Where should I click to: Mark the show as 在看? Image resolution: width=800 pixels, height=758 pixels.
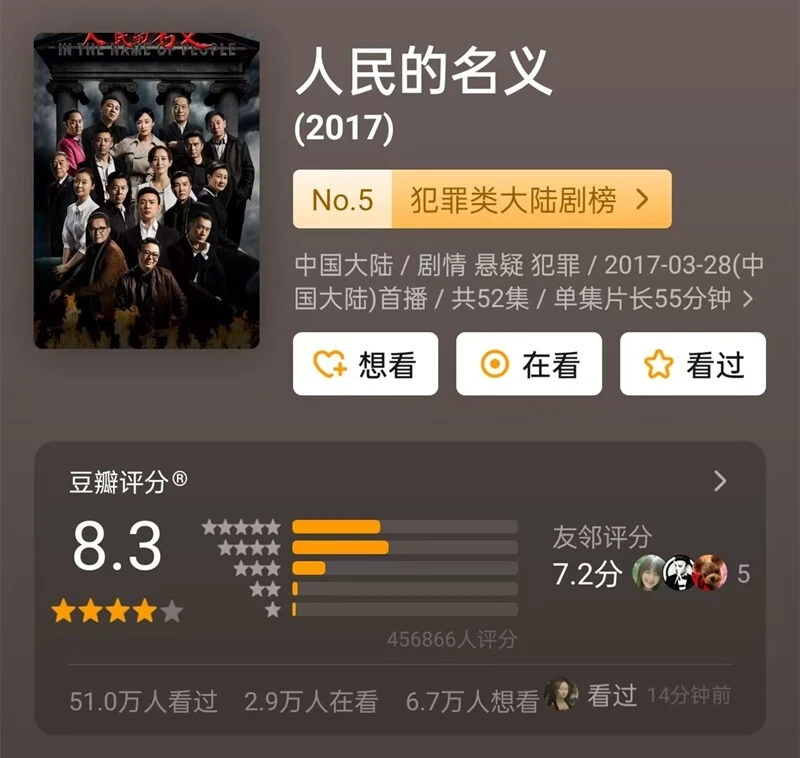point(529,365)
